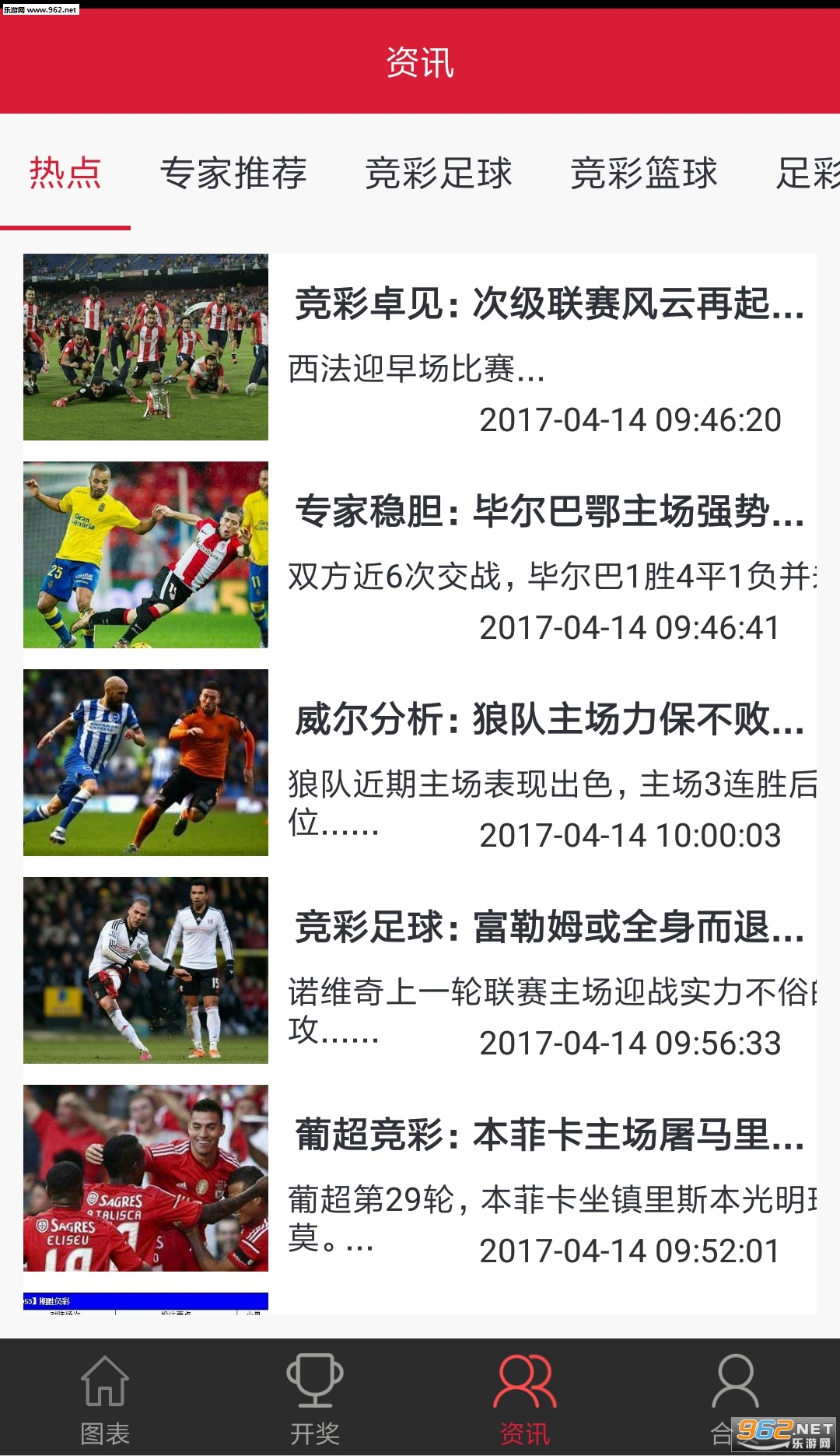Open article 竞彩卓见: 次级联赛风云再起
The height and width of the screenshot is (1456, 840).
tap(548, 304)
